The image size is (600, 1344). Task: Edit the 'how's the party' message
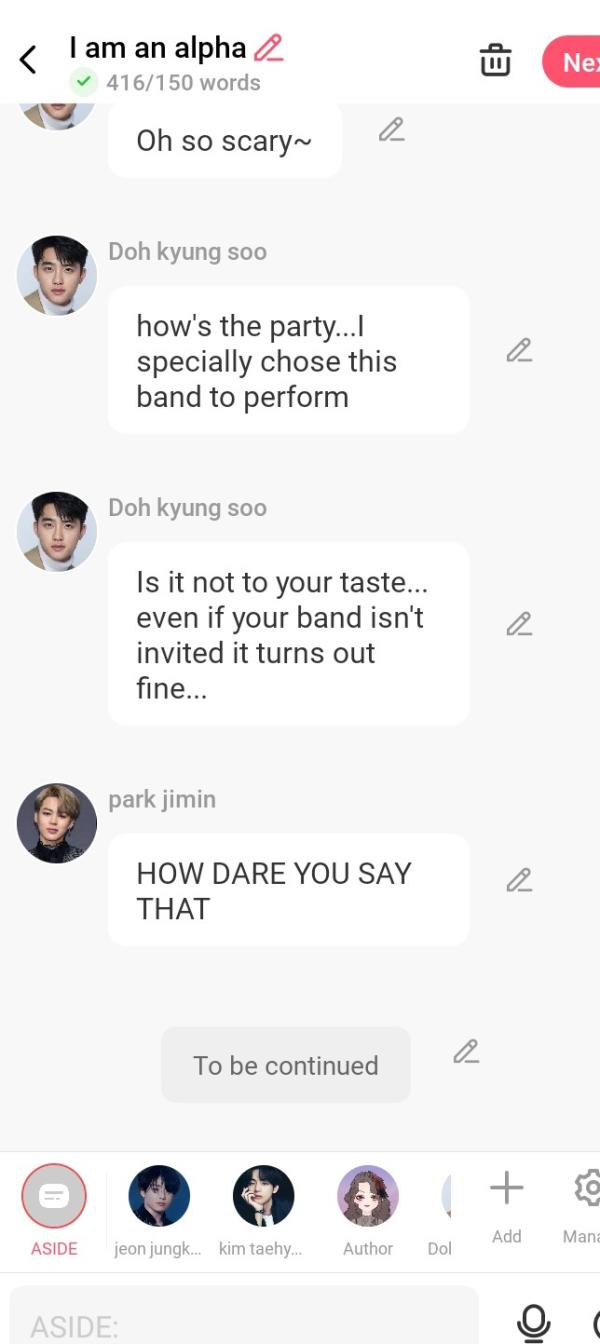(519, 351)
